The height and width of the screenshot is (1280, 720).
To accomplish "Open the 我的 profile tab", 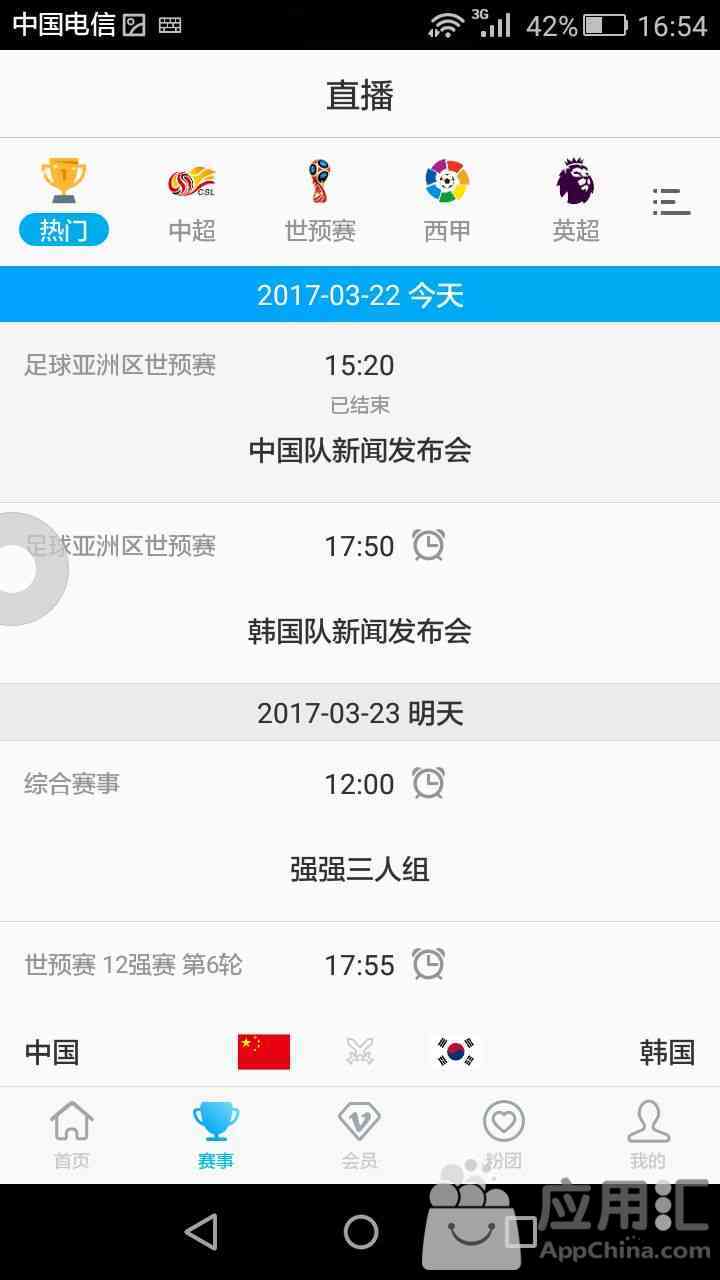I will tap(648, 1136).
